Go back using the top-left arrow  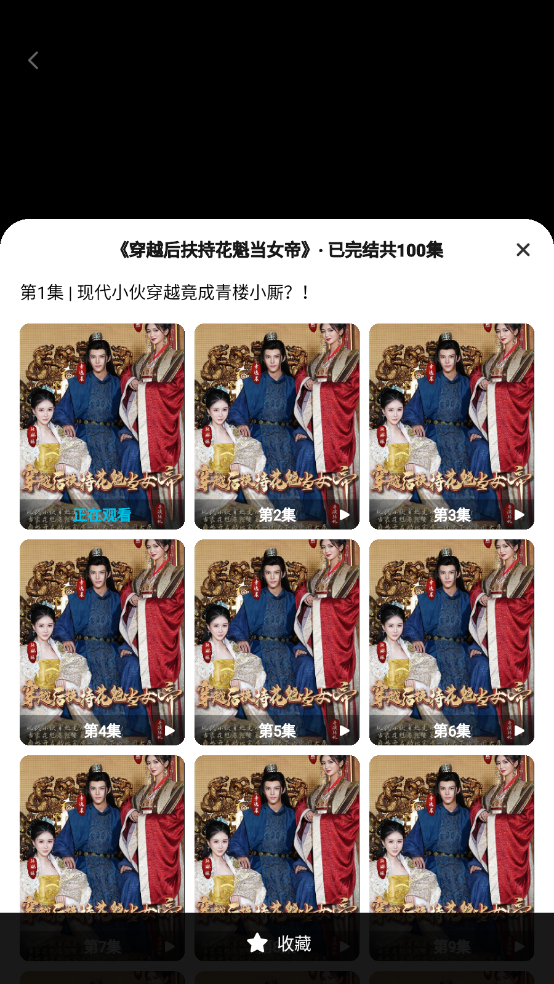(x=33, y=61)
